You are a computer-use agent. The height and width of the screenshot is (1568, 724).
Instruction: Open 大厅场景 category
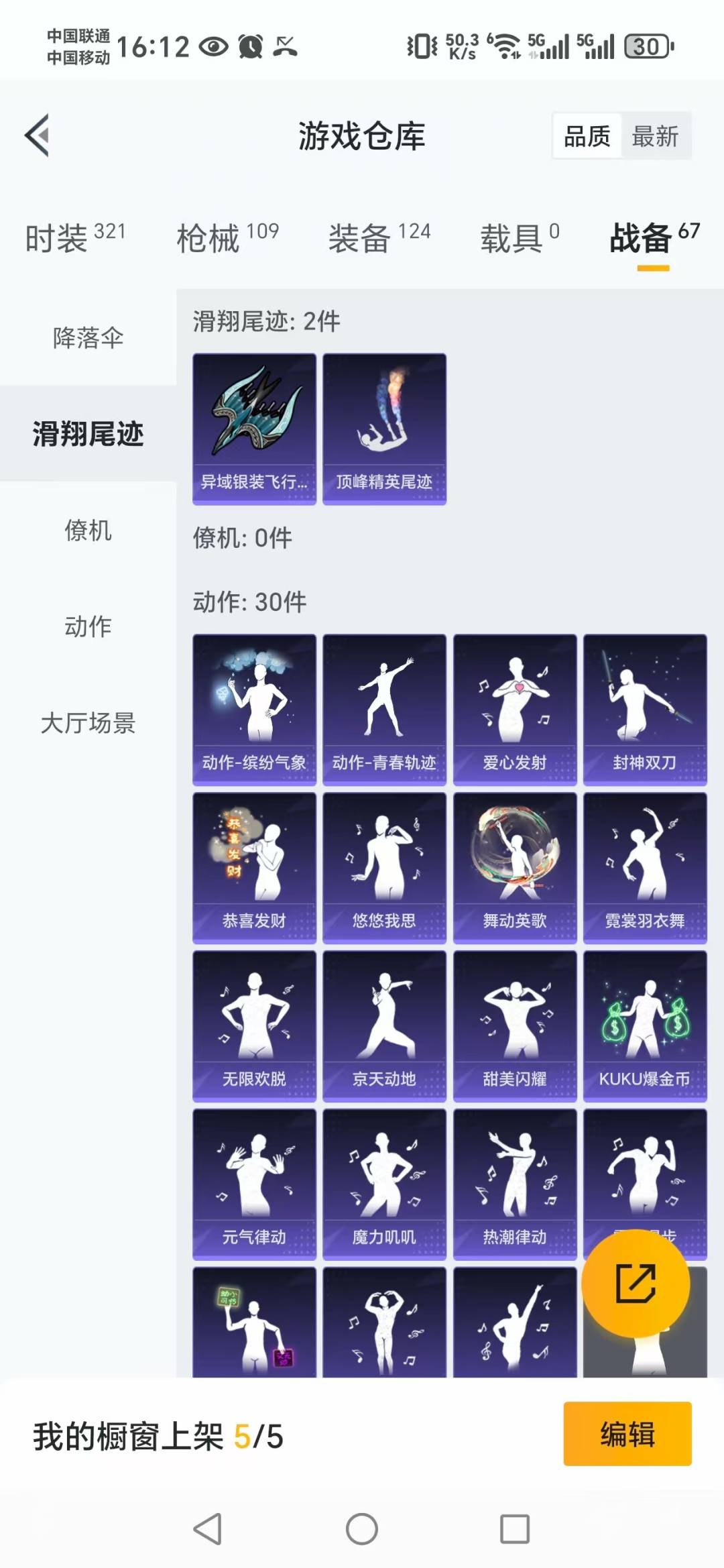click(x=88, y=723)
